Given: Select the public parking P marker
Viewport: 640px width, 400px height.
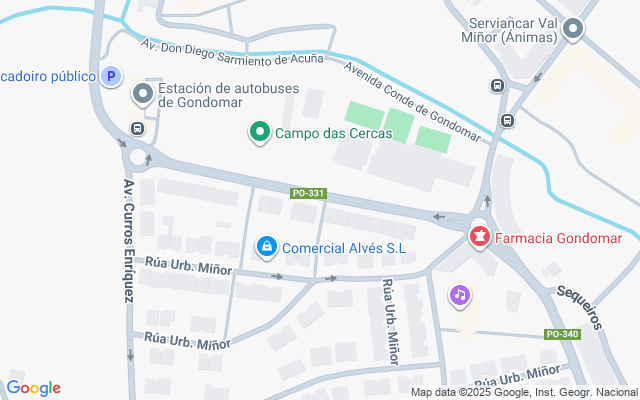Looking at the screenshot, I should point(112,75).
